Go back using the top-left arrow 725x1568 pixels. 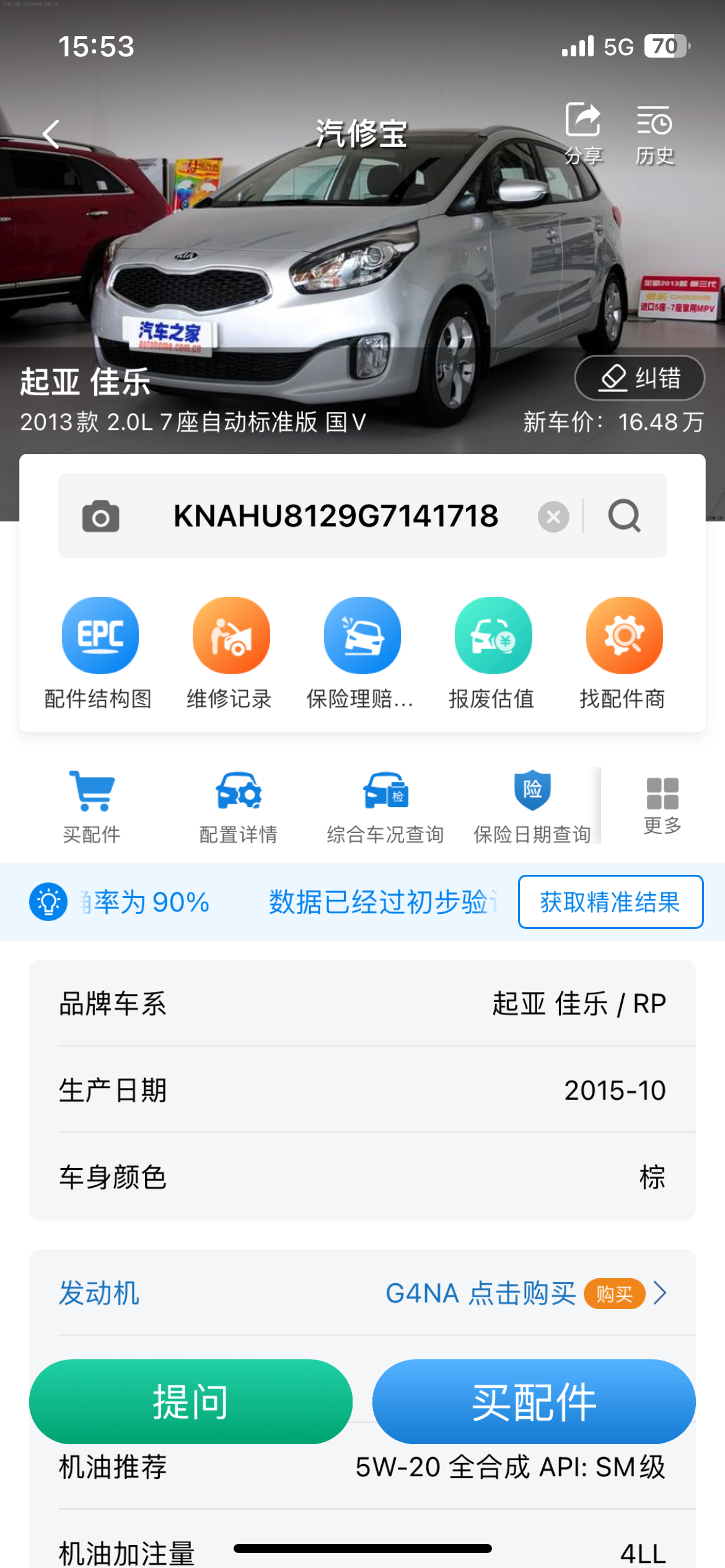pos(52,134)
